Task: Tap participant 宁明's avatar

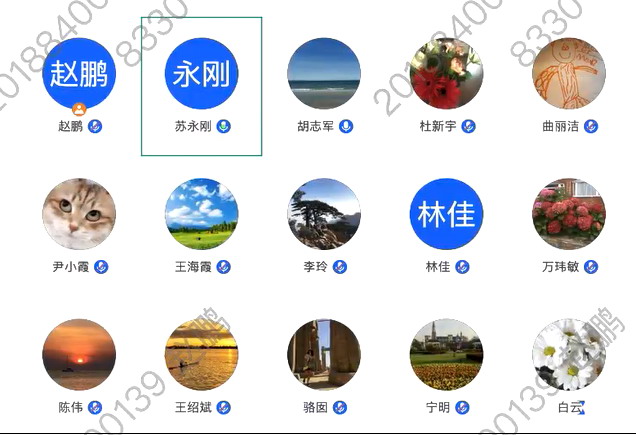Action: tap(446, 355)
